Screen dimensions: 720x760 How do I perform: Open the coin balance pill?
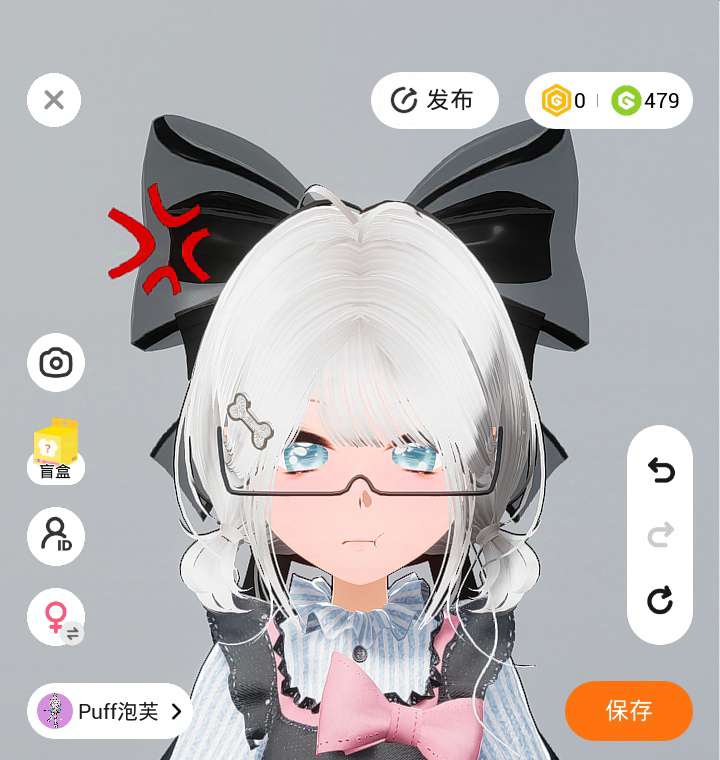(x=609, y=100)
